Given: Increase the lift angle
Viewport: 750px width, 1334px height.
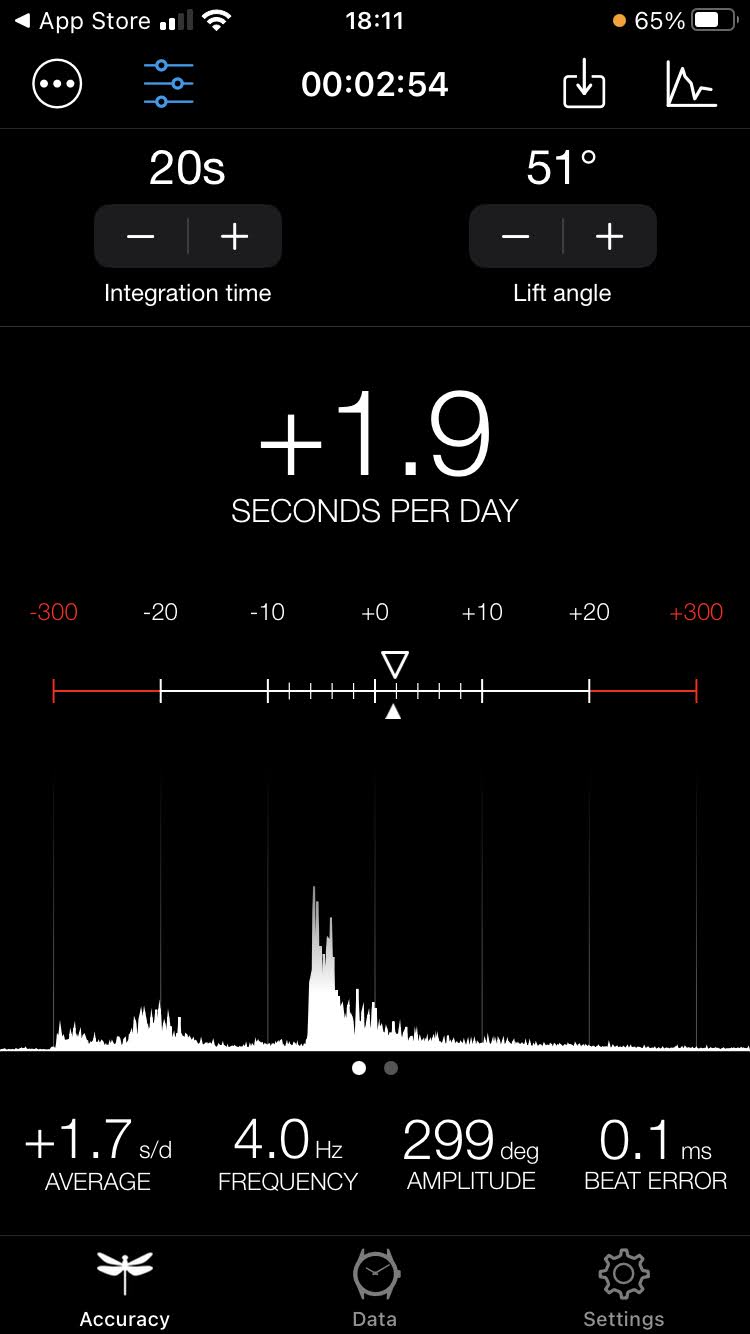Looking at the screenshot, I should pyautogui.click(x=610, y=236).
